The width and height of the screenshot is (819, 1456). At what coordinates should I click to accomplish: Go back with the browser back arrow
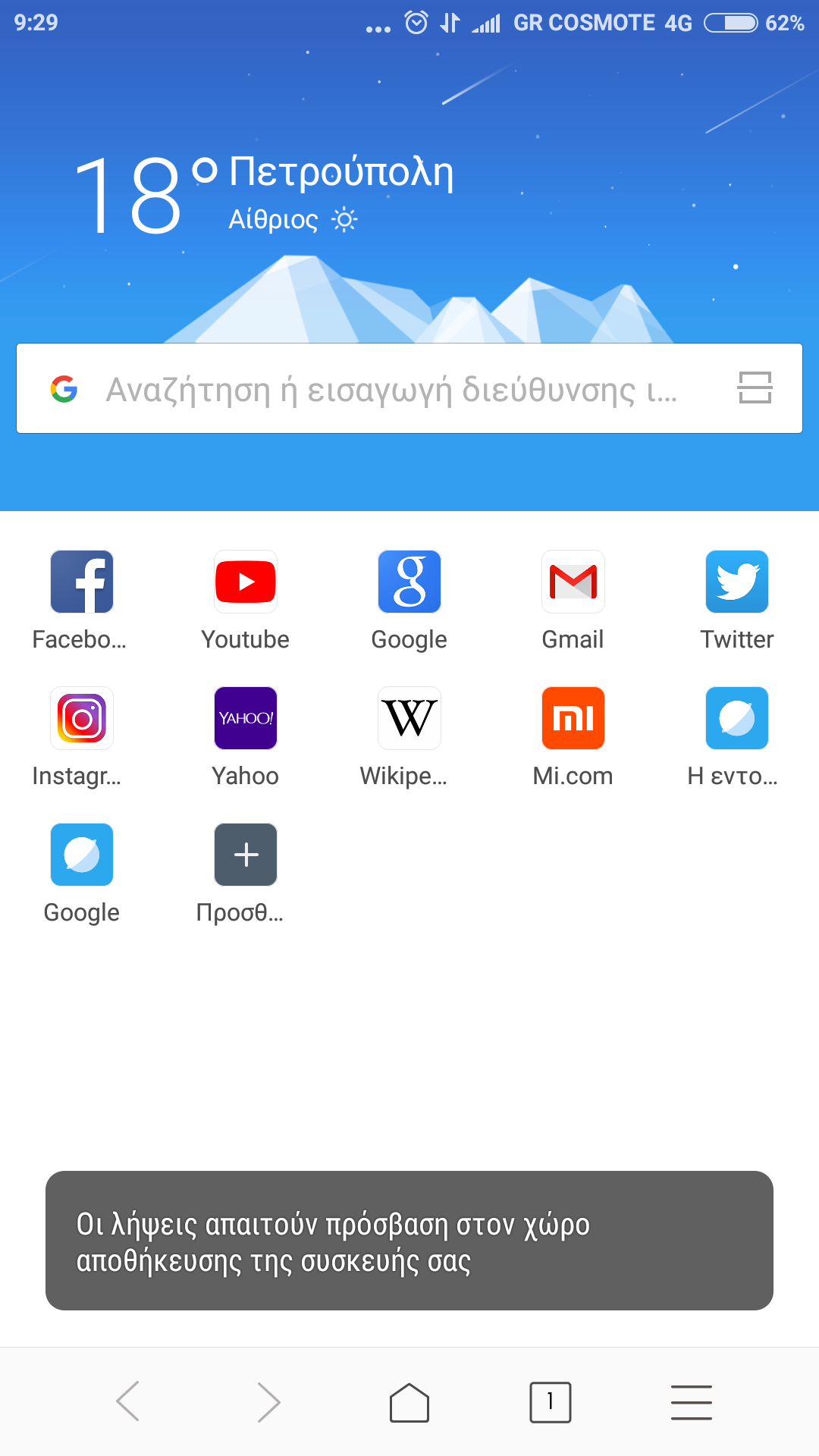(x=127, y=1401)
